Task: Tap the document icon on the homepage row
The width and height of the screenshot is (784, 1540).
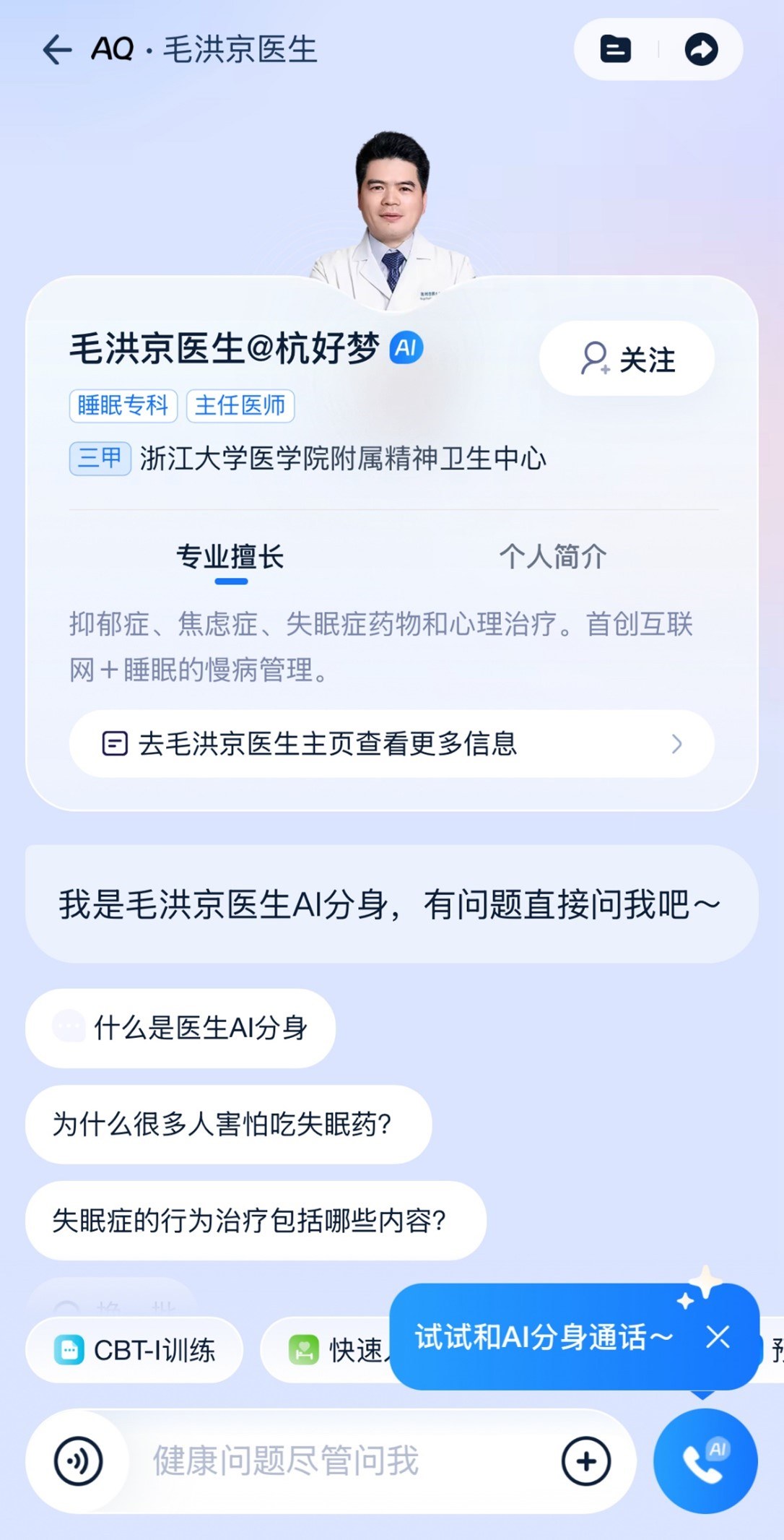Action: (x=113, y=744)
